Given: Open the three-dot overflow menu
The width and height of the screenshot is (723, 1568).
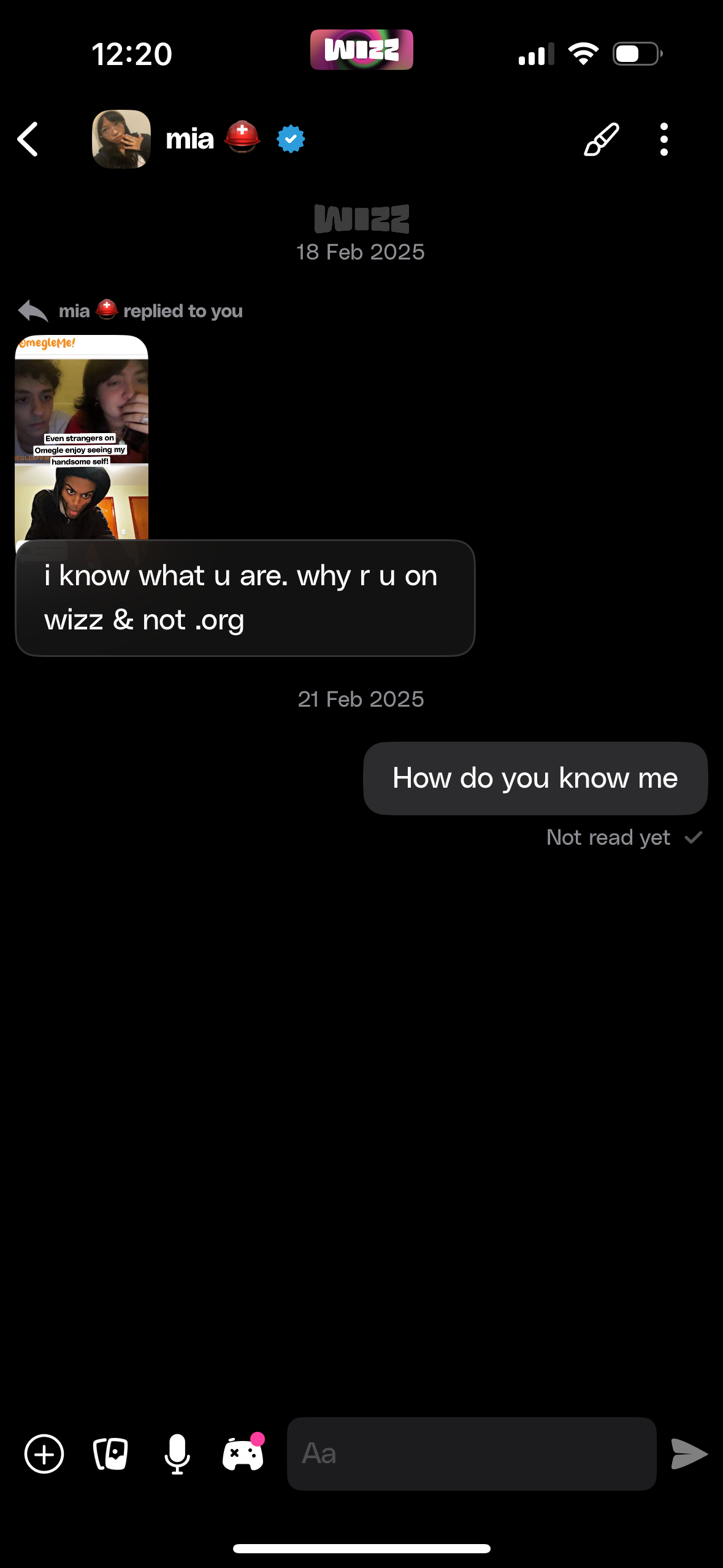Looking at the screenshot, I should coord(664,139).
